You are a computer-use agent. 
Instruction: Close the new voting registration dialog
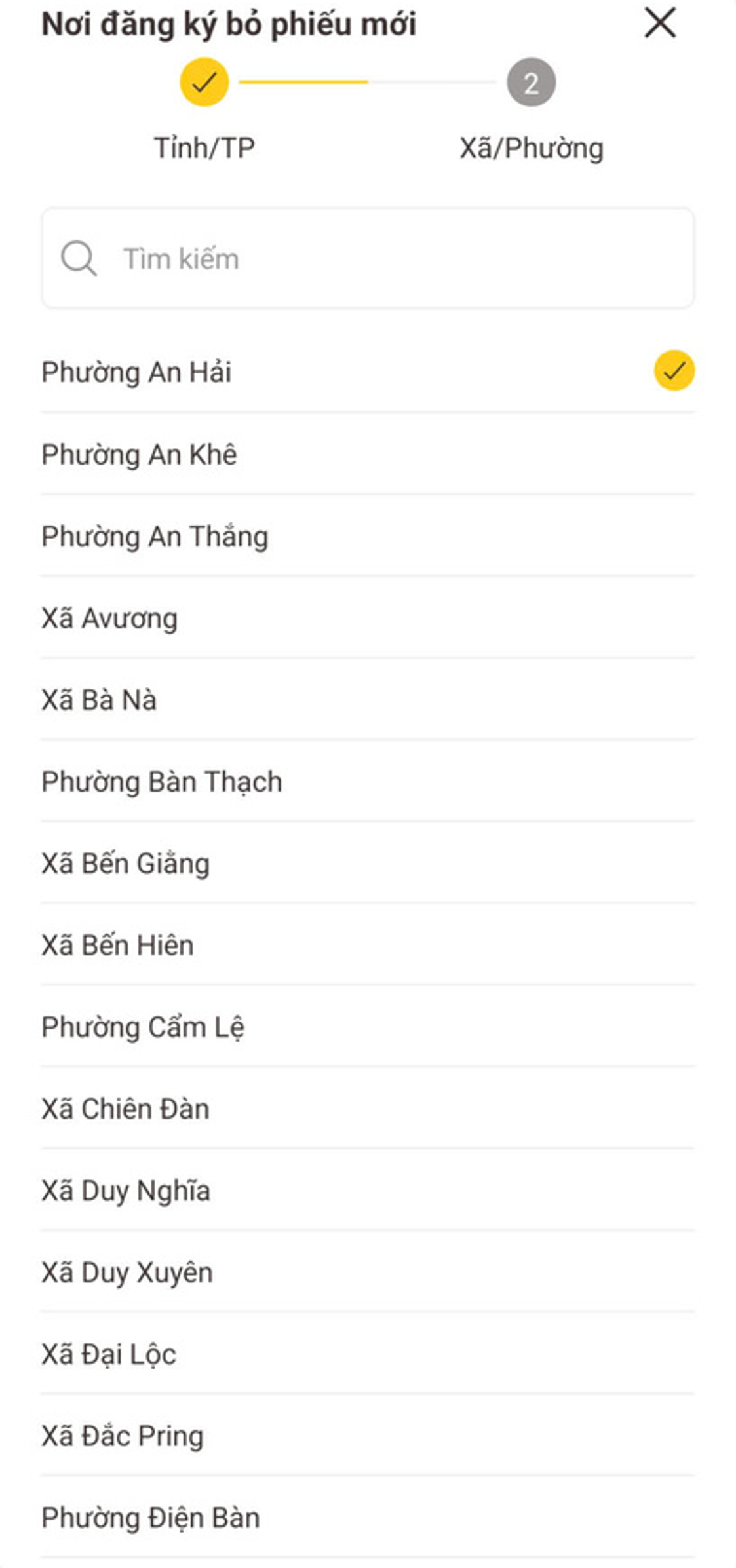point(659,23)
